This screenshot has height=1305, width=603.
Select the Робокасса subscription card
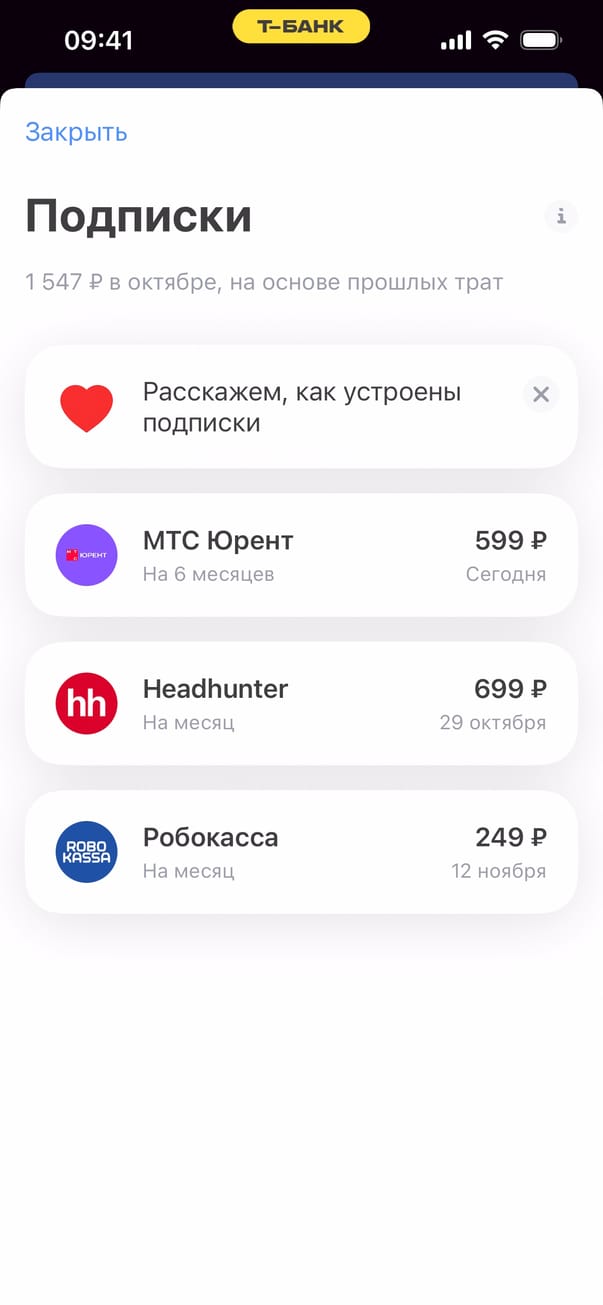[x=300, y=852]
